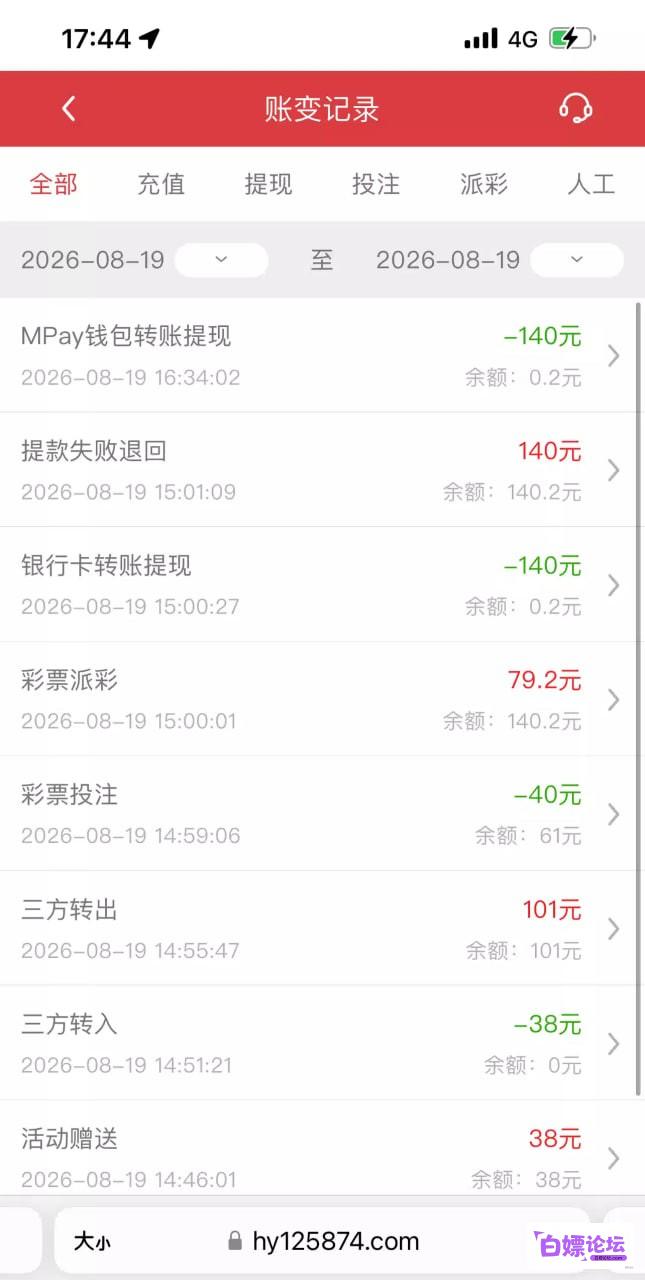645x1280 pixels.
Task: Open the customer service headset icon
Action: tap(575, 108)
